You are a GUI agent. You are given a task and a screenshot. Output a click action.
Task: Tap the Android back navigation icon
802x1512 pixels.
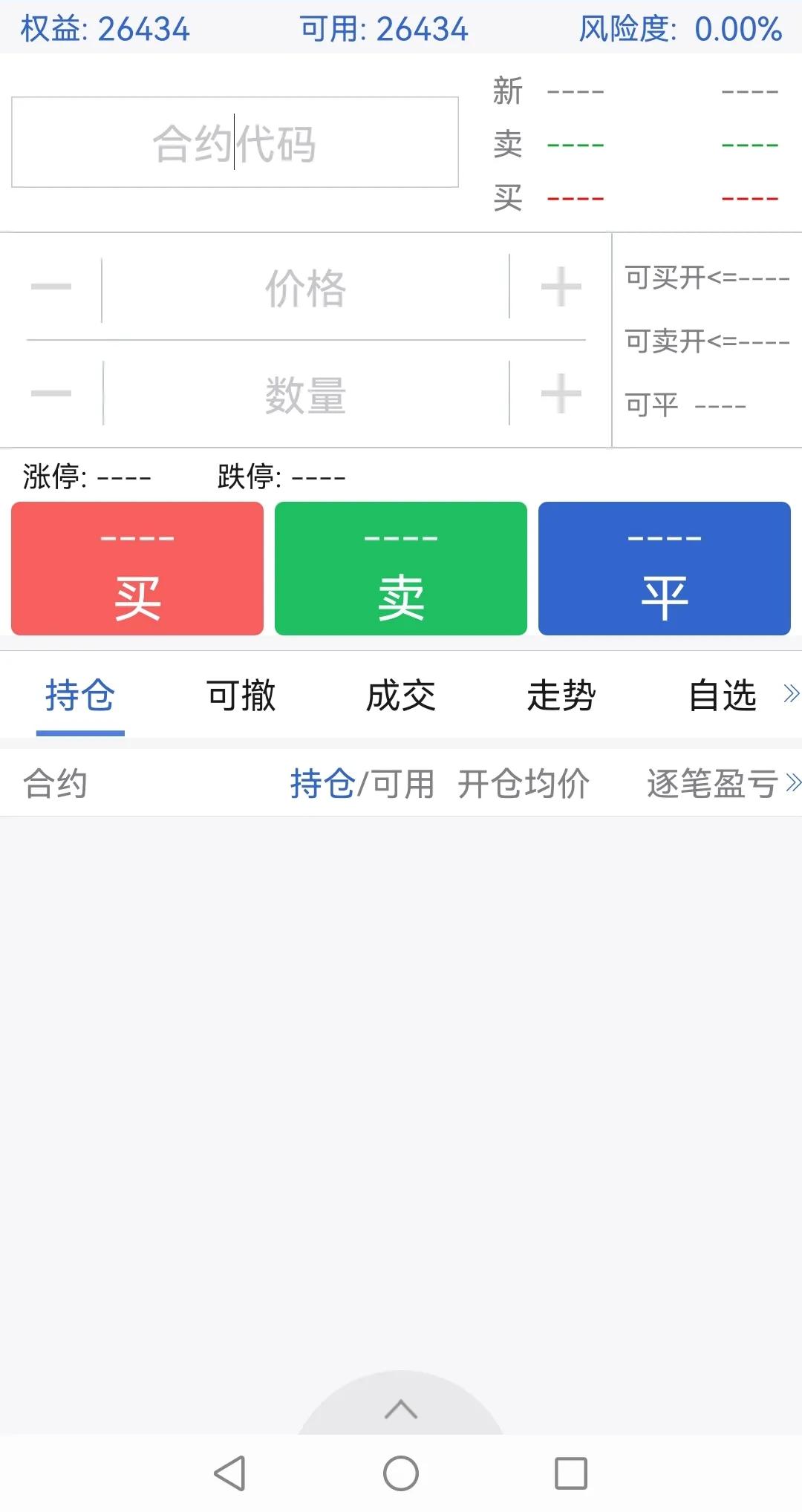(x=230, y=1474)
